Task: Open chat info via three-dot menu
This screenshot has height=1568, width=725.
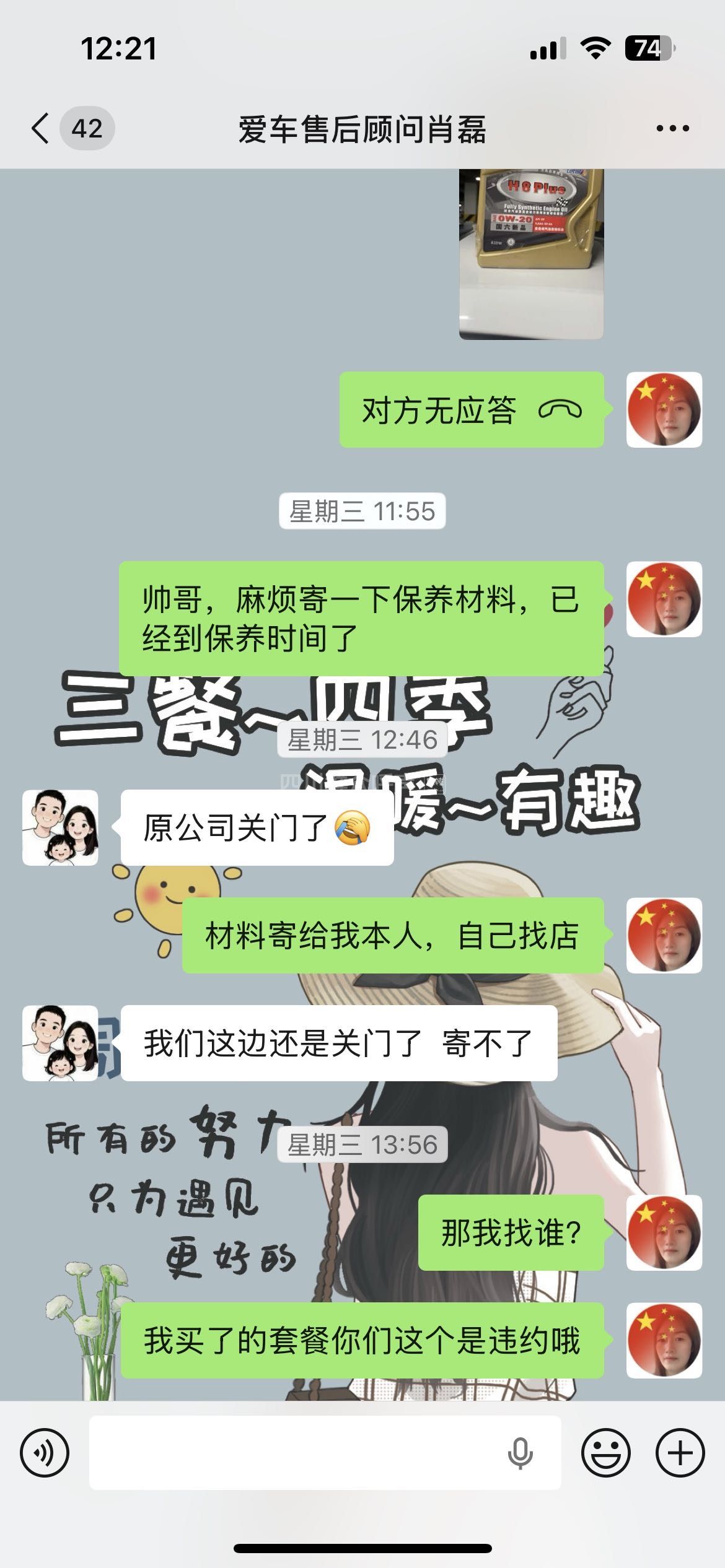Action: tap(672, 129)
